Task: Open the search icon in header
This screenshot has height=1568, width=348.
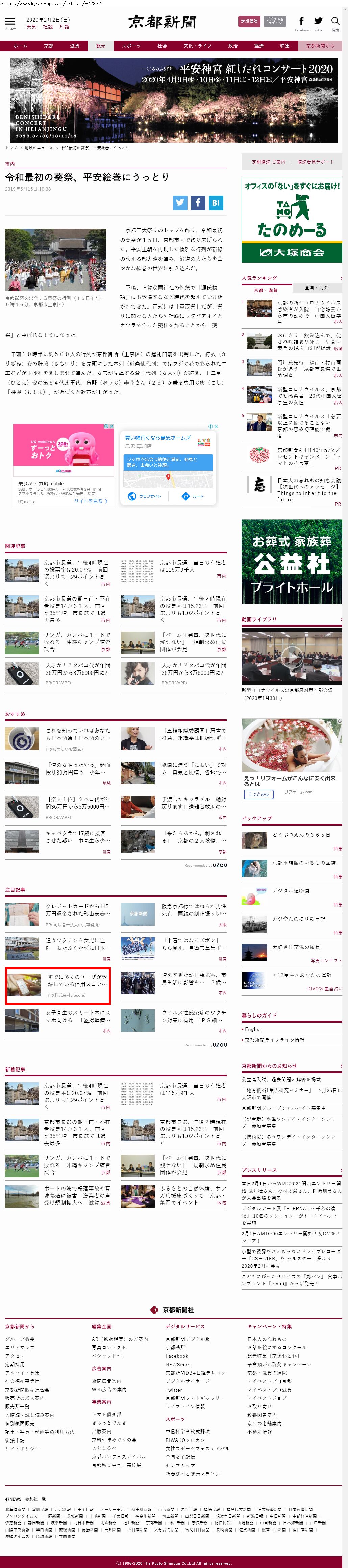Action: coord(334,23)
